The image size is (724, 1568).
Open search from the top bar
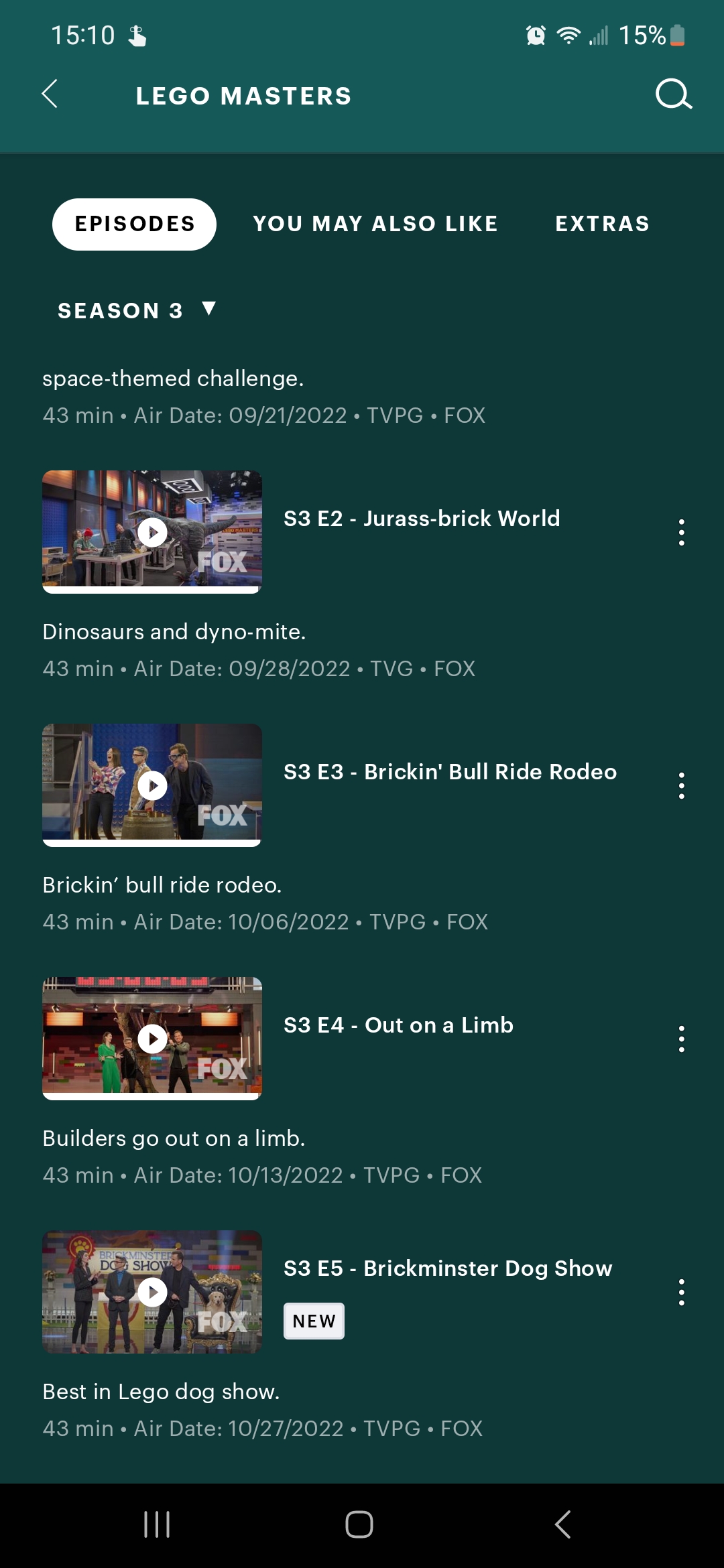tap(673, 94)
